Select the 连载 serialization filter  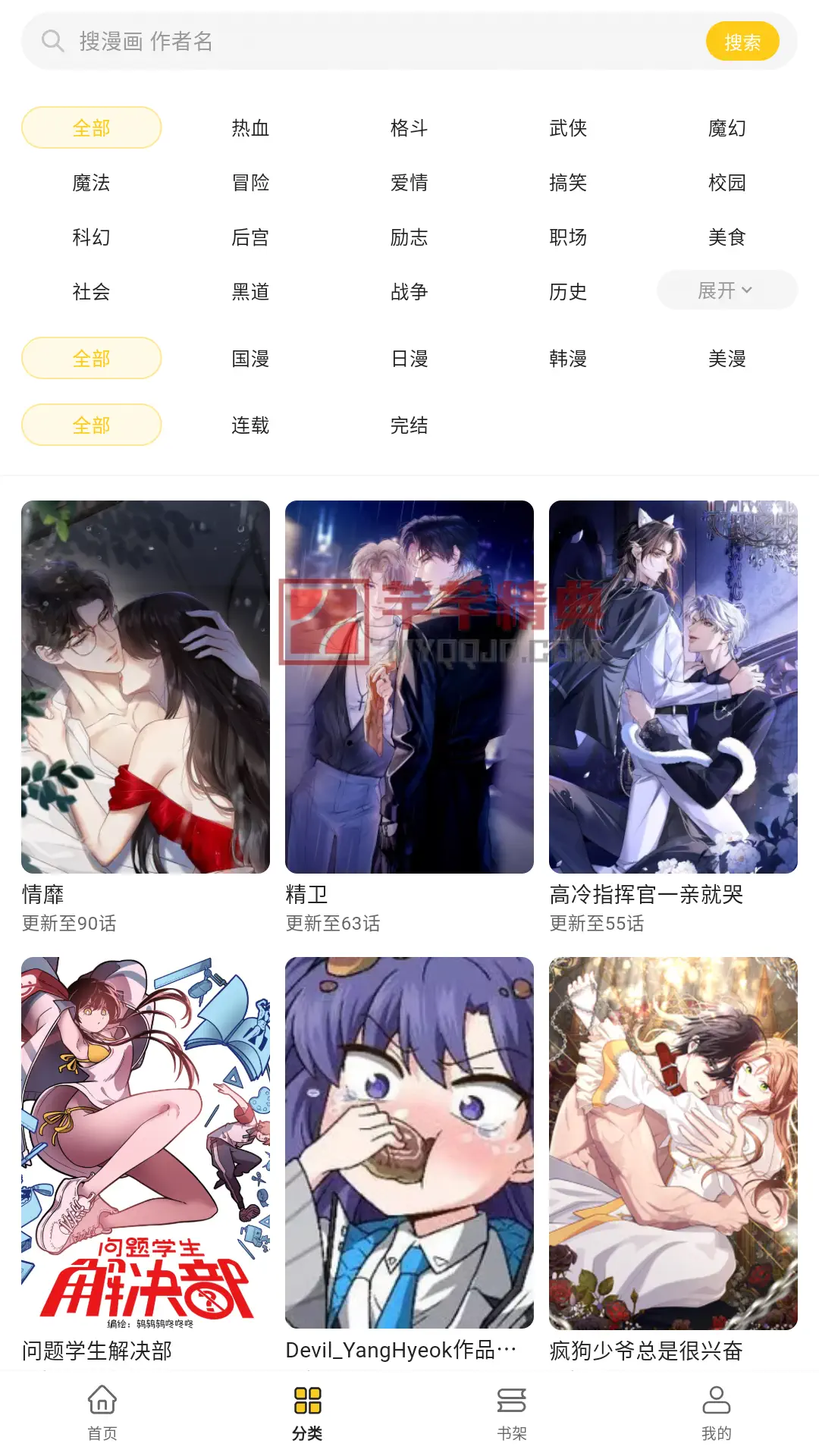click(x=250, y=425)
